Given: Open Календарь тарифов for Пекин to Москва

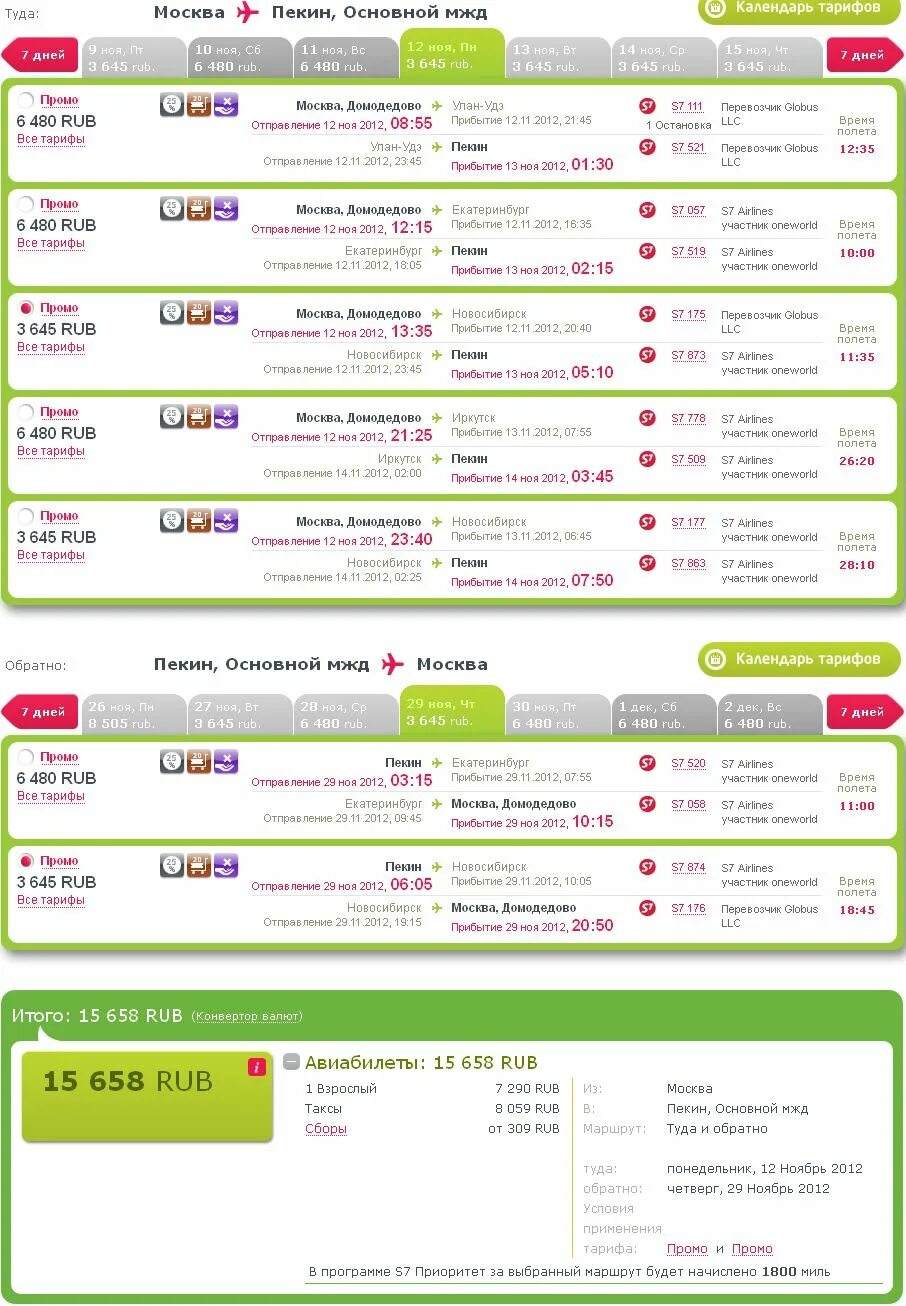Looking at the screenshot, I should click(798, 659).
